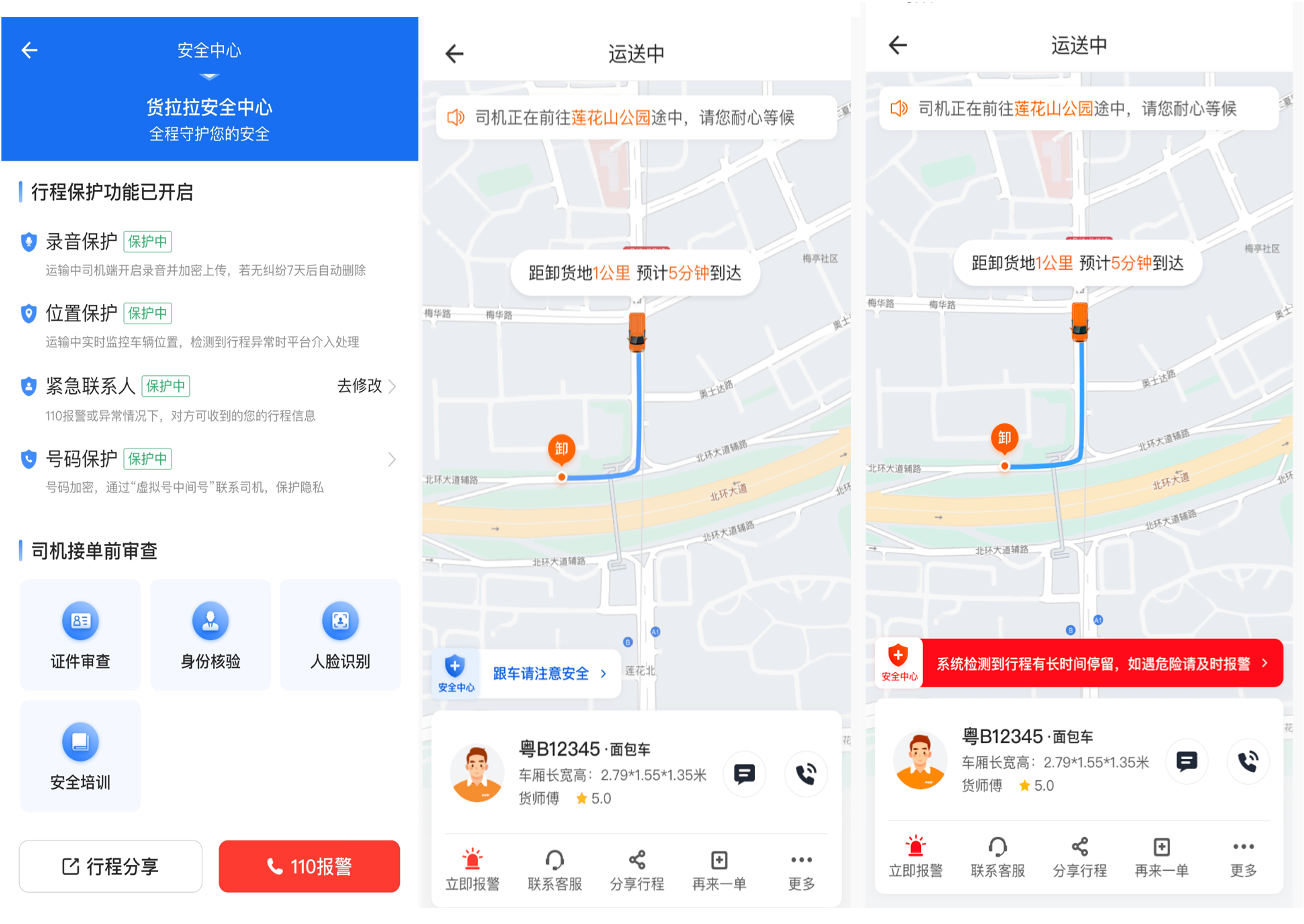Open the blue 跟车请注意安全 banner
The image size is (1304, 924).
[549, 674]
